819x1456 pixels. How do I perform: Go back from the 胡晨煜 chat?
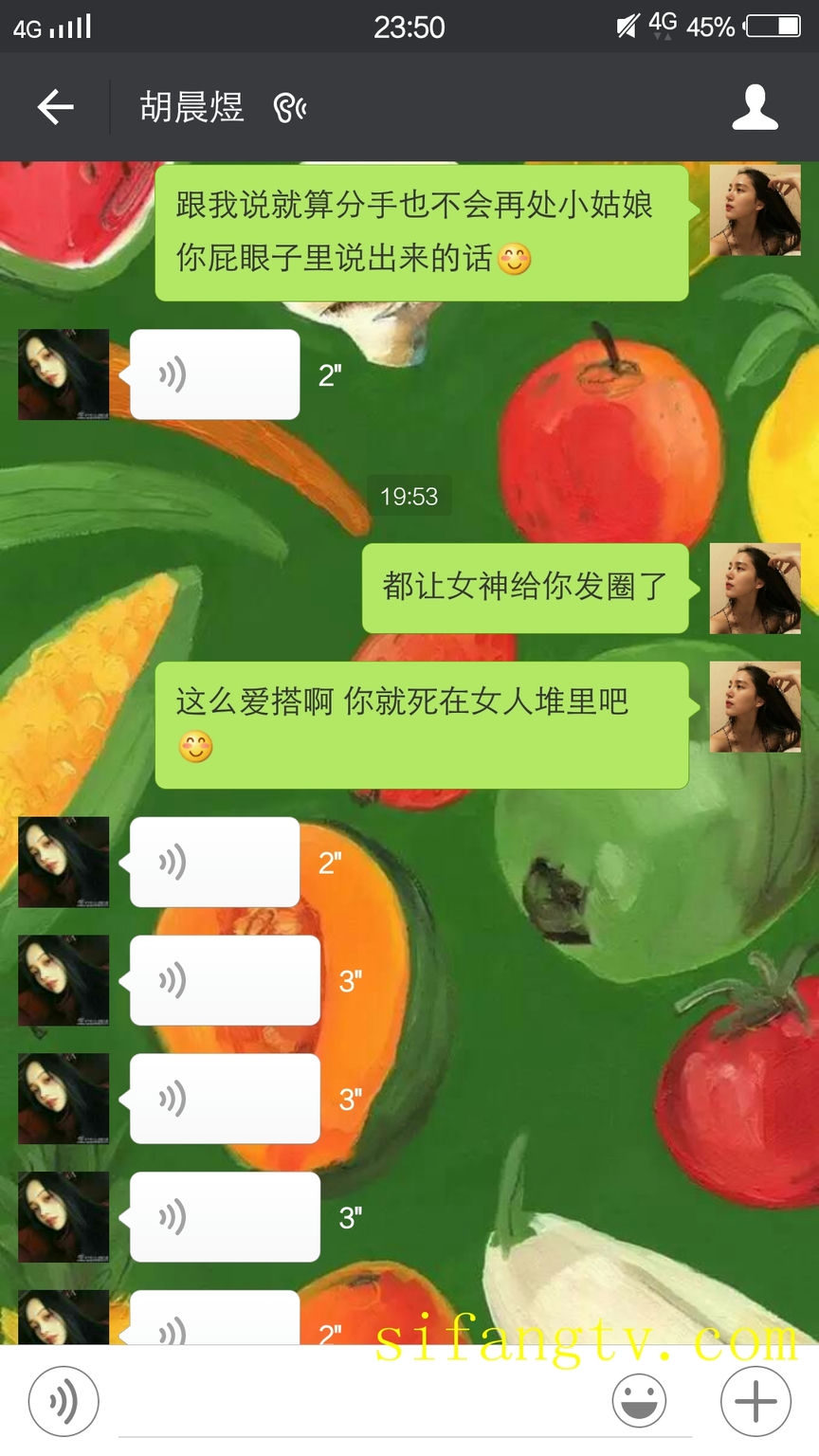click(55, 107)
